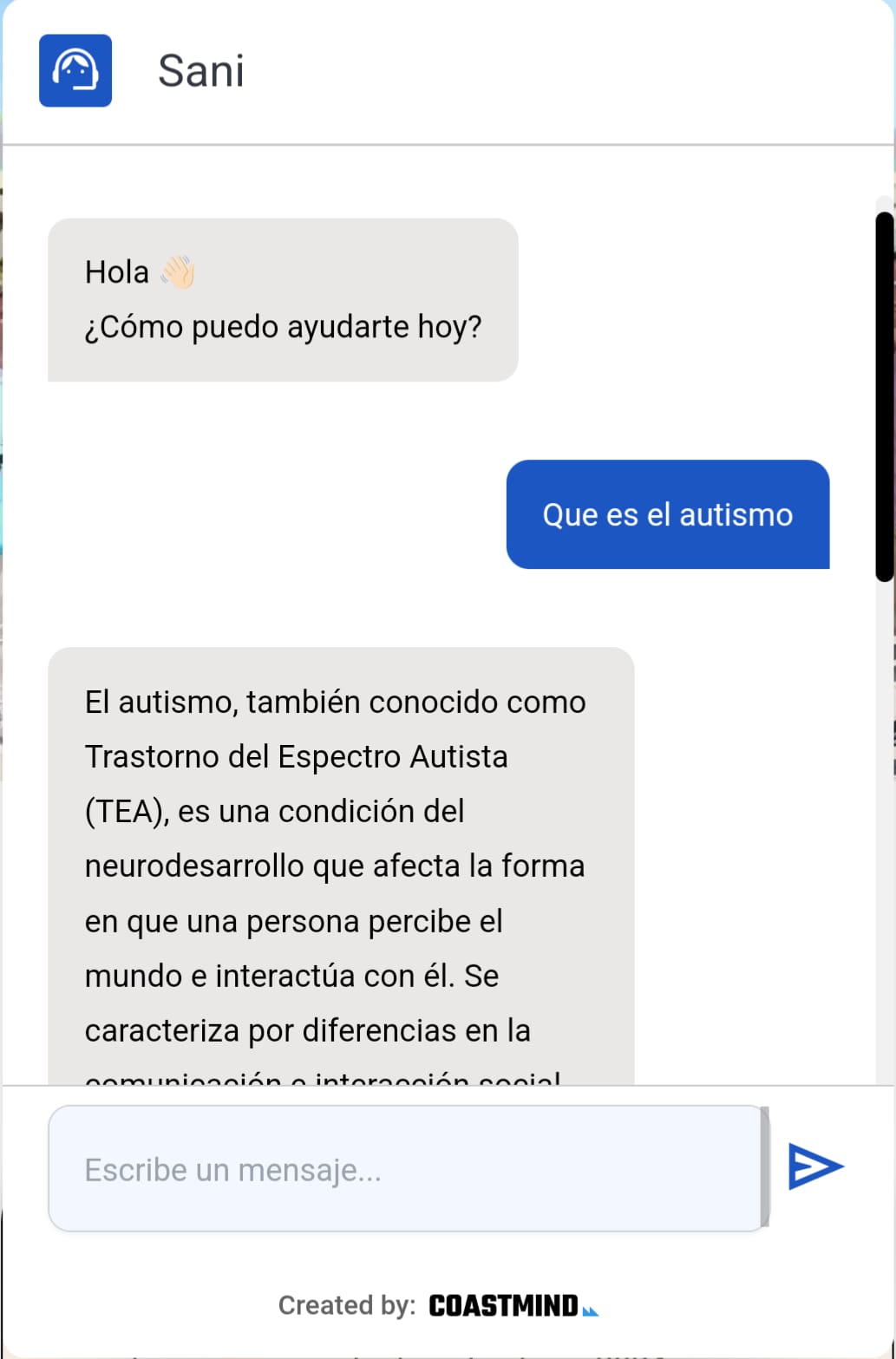Open the Coastmind creator link

point(503,1304)
